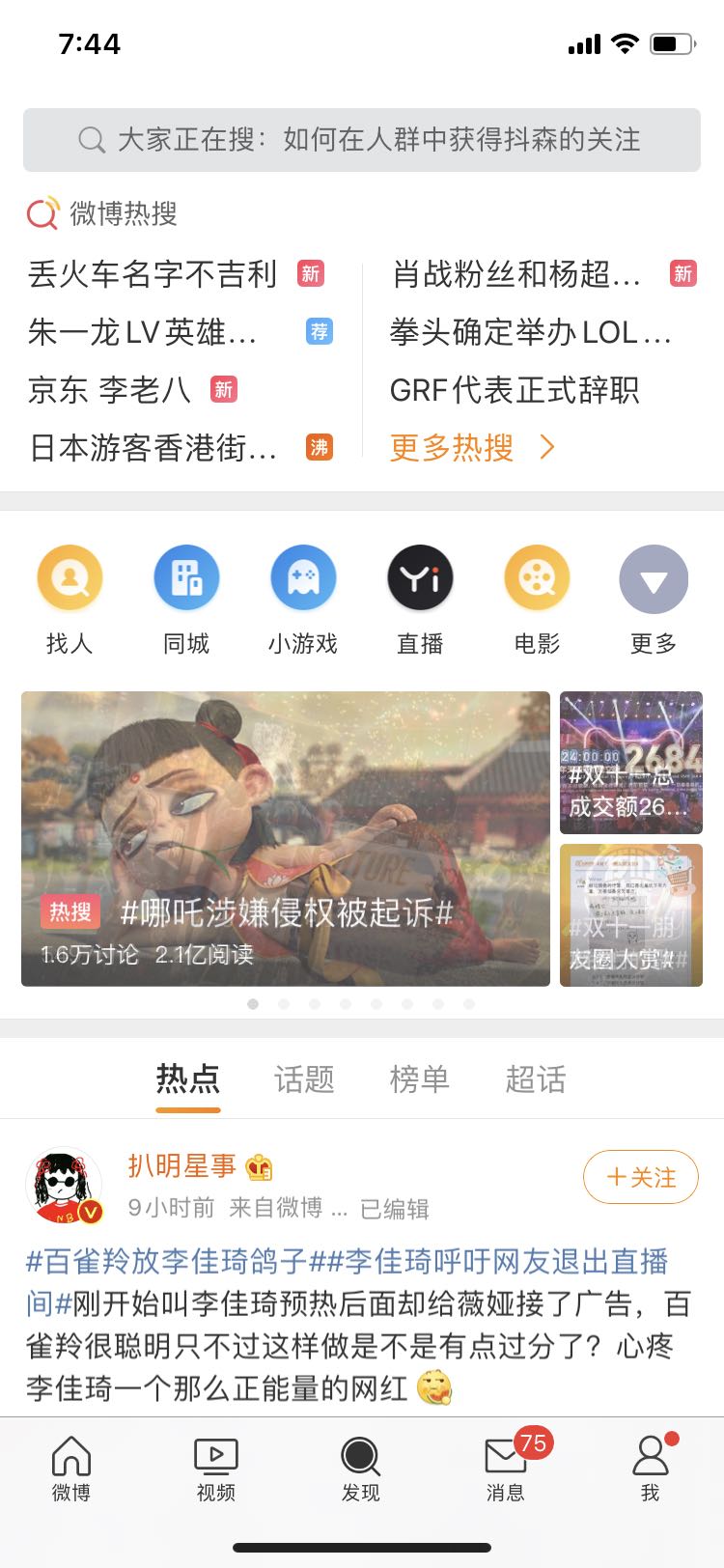Open hot search 京东 李老八
Image resolution: width=724 pixels, height=1568 pixels.
[x=109, y=390]
